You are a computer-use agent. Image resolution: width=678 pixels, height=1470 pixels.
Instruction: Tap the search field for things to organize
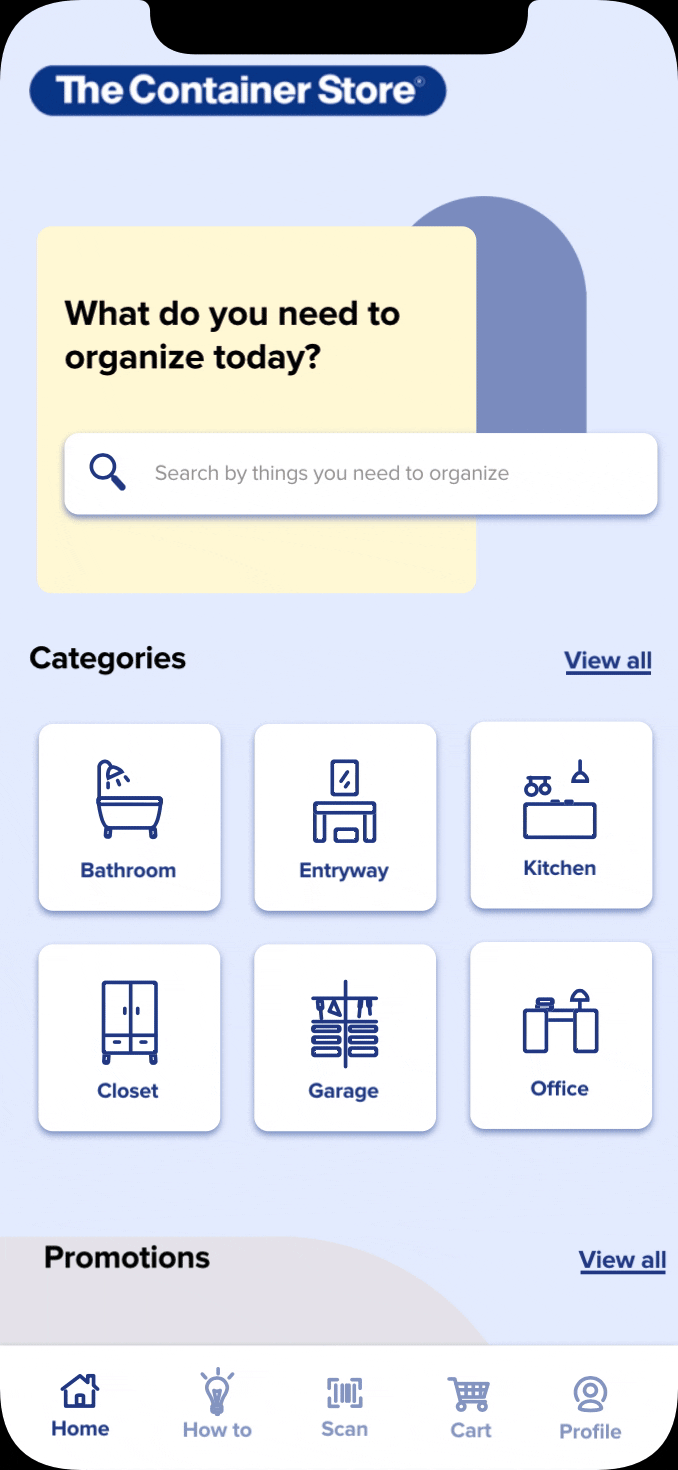click(x=360, y=473)
